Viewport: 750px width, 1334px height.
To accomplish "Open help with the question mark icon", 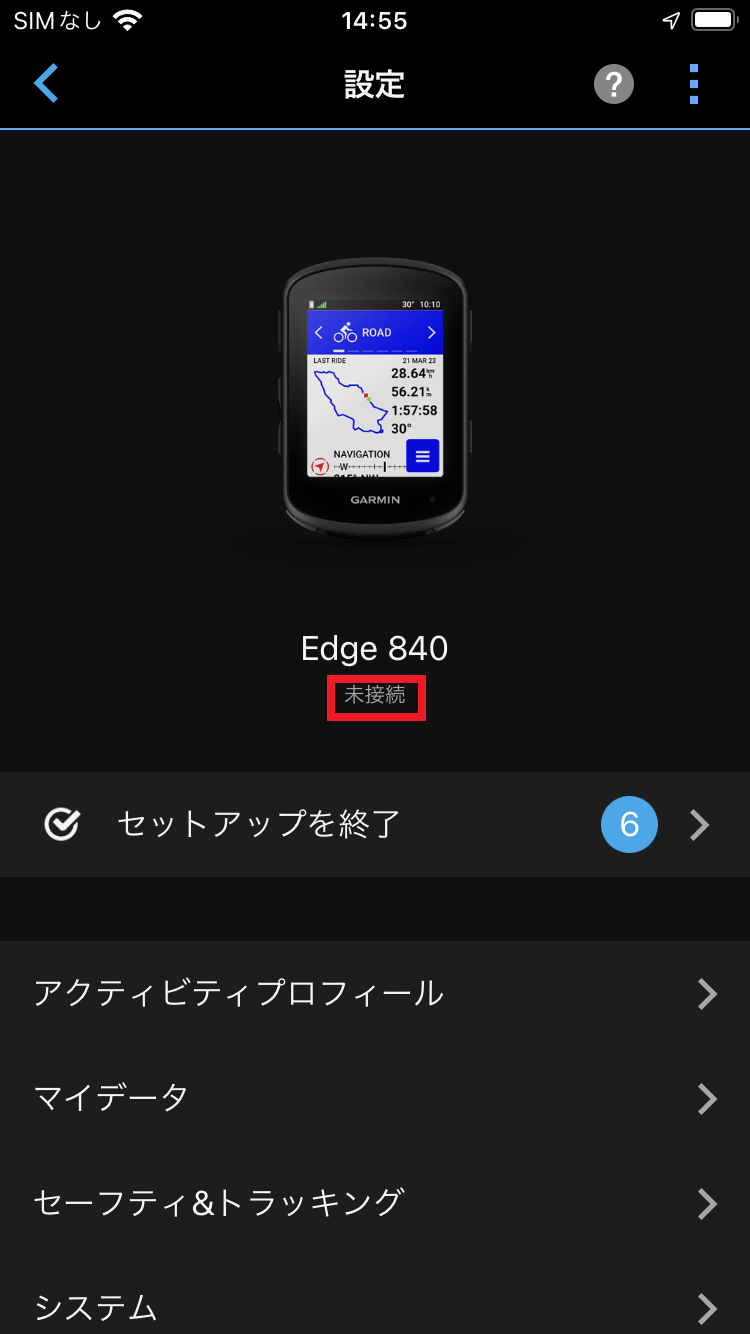I will click(613, 84).
